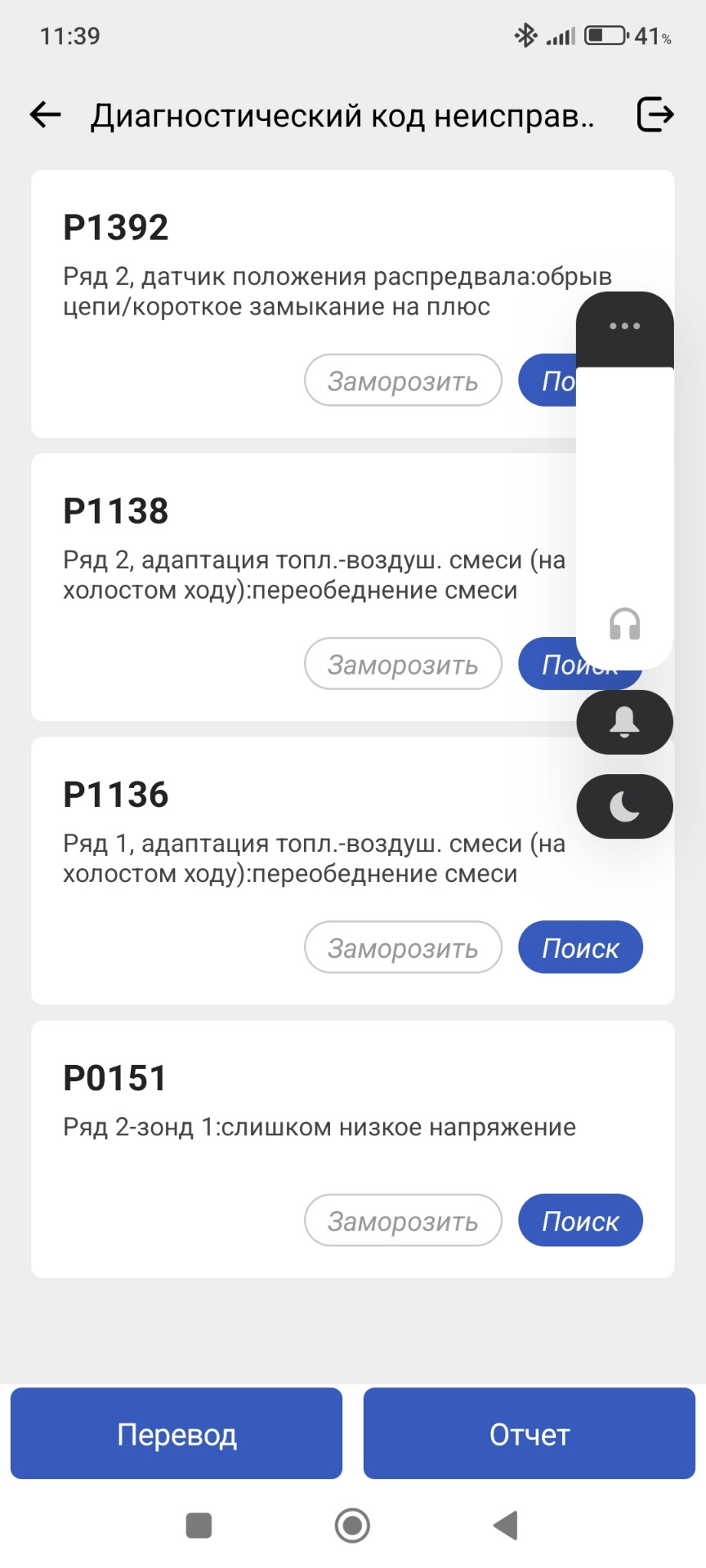Tap Заморозить under code P1136
The image size is (706, 1568).
[x=402, y=947]
